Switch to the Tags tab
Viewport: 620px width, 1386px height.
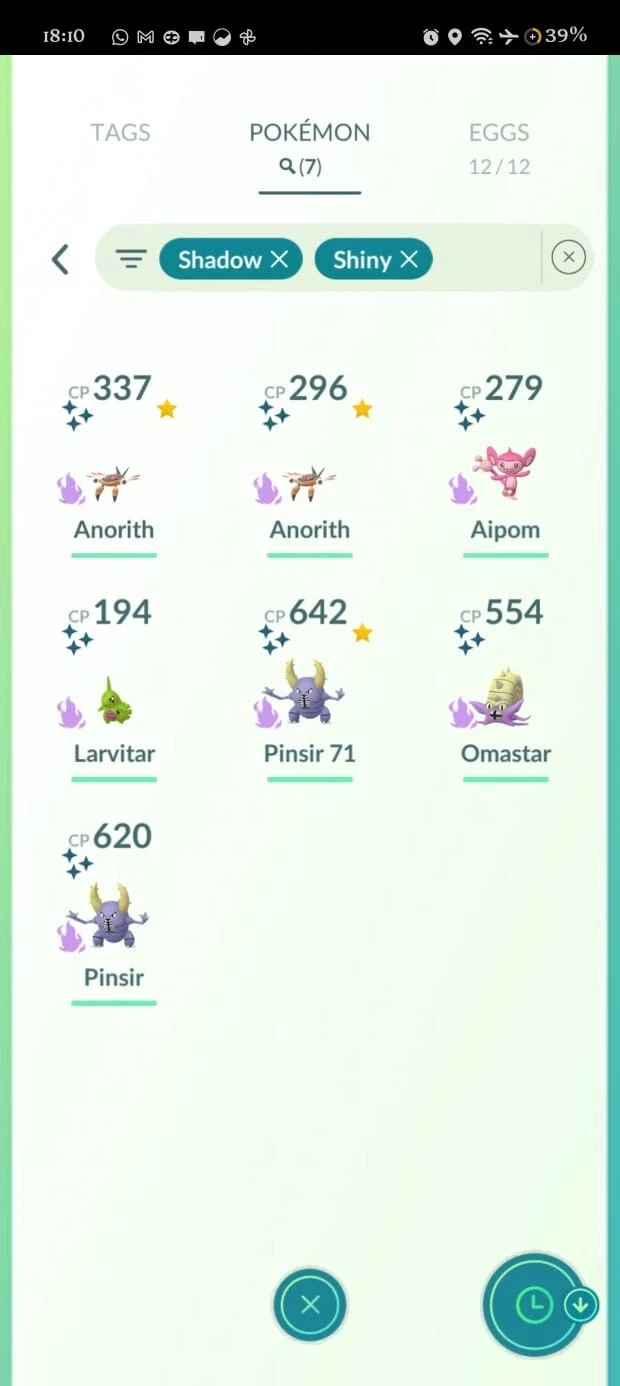pos(120,133)
